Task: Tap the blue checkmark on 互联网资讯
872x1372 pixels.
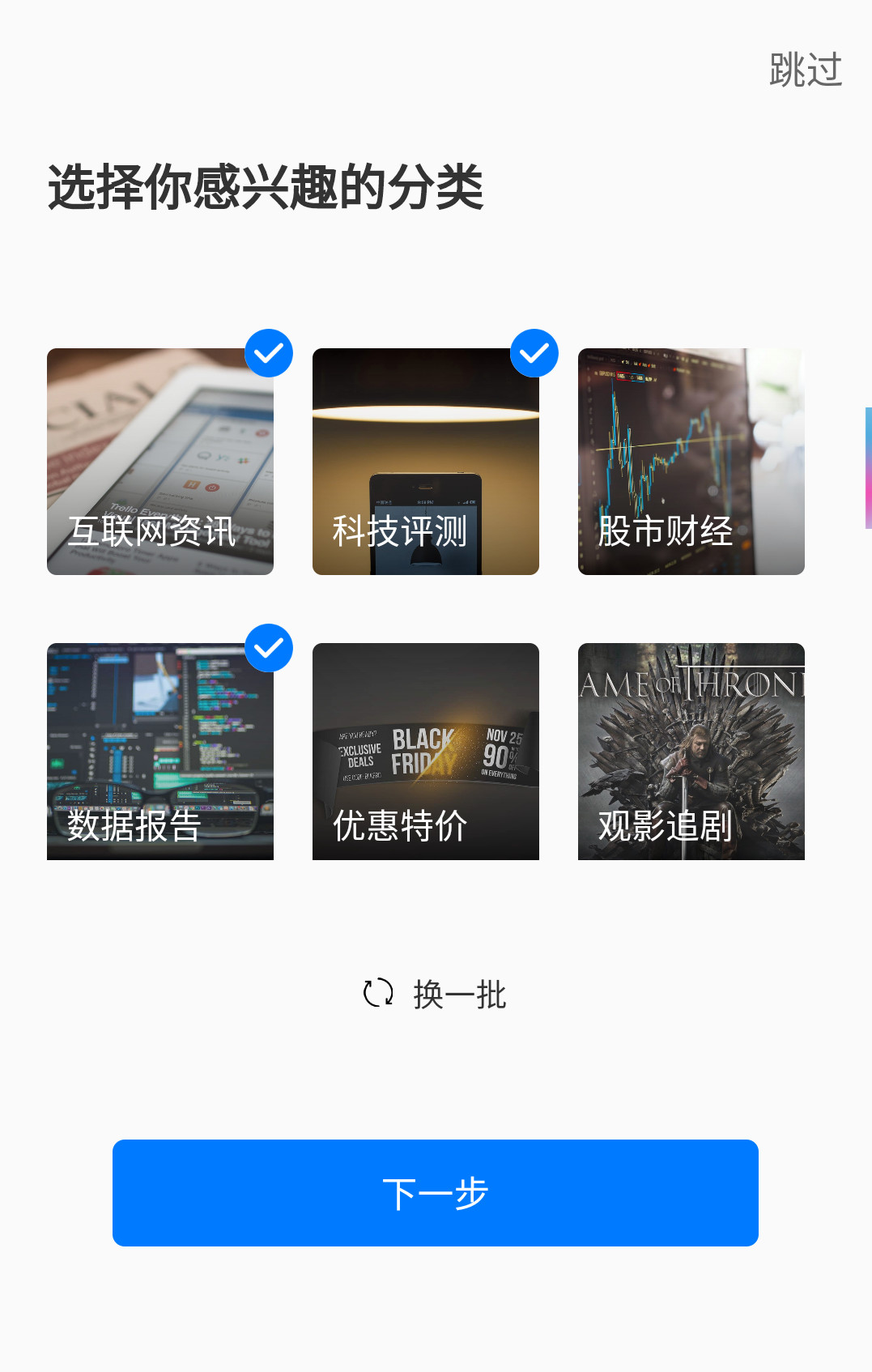Action: point(268,353)
